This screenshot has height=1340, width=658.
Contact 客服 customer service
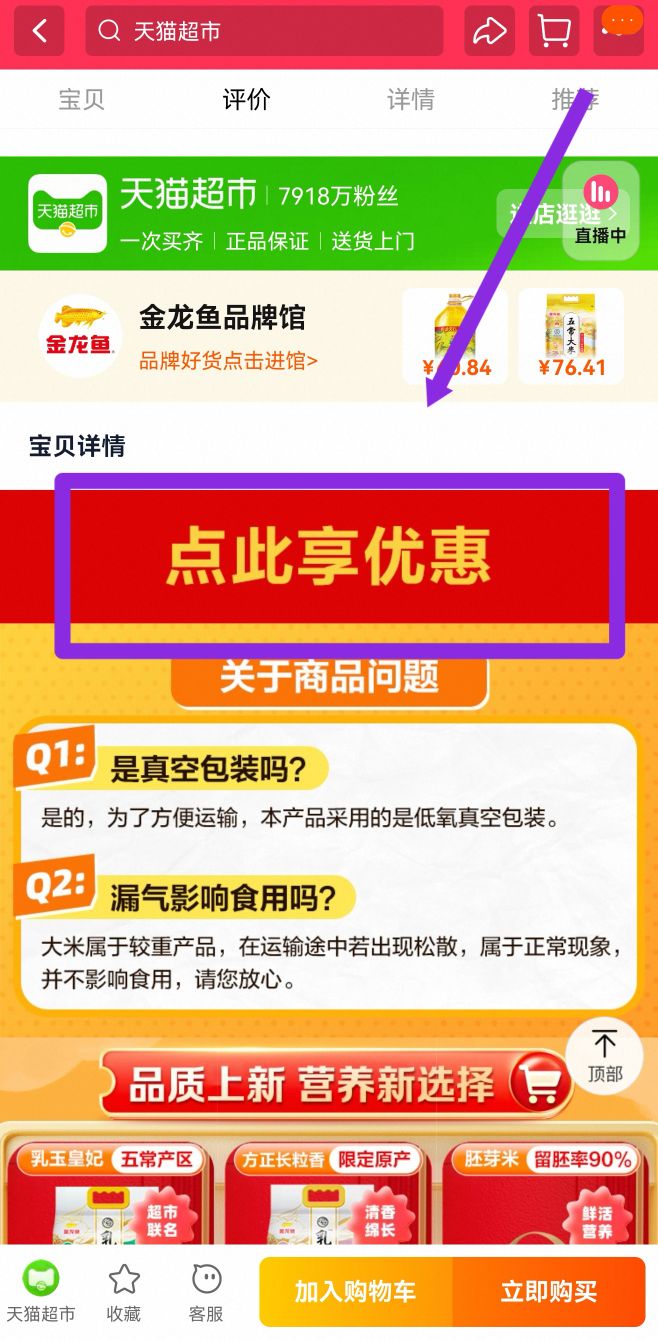click(x=206, y=1292)
